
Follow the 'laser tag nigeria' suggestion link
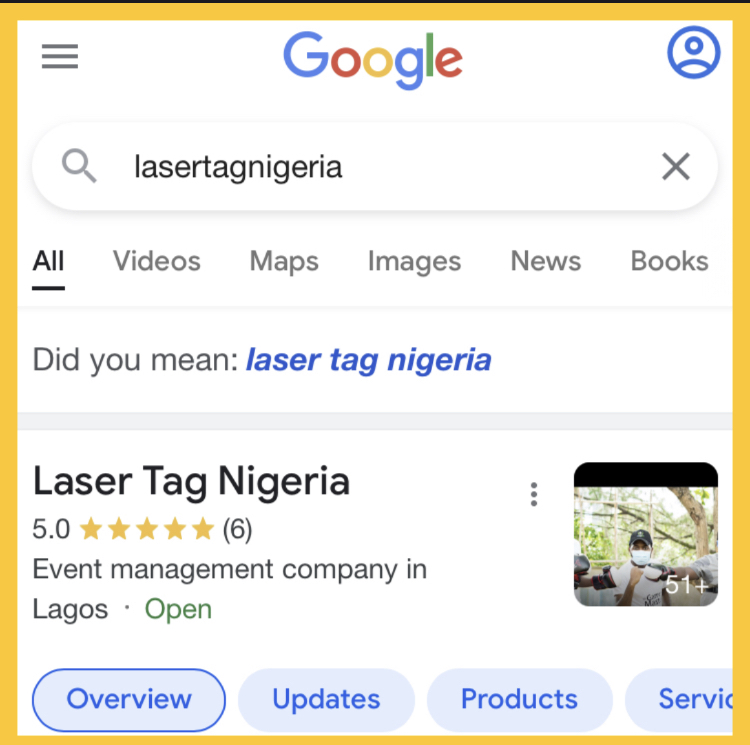pos(368,359)
